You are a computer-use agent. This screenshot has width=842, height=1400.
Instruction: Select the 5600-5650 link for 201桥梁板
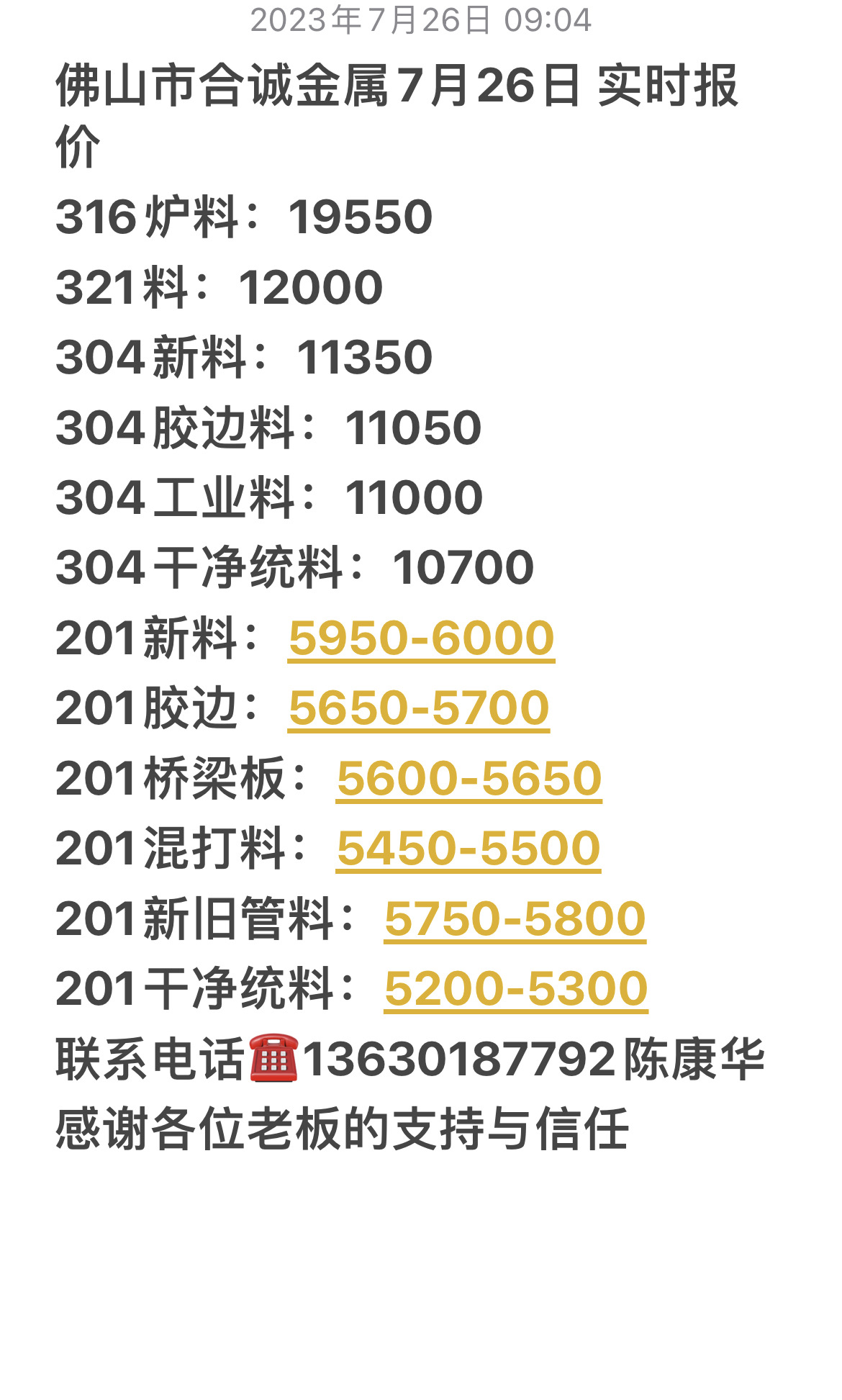468,779
